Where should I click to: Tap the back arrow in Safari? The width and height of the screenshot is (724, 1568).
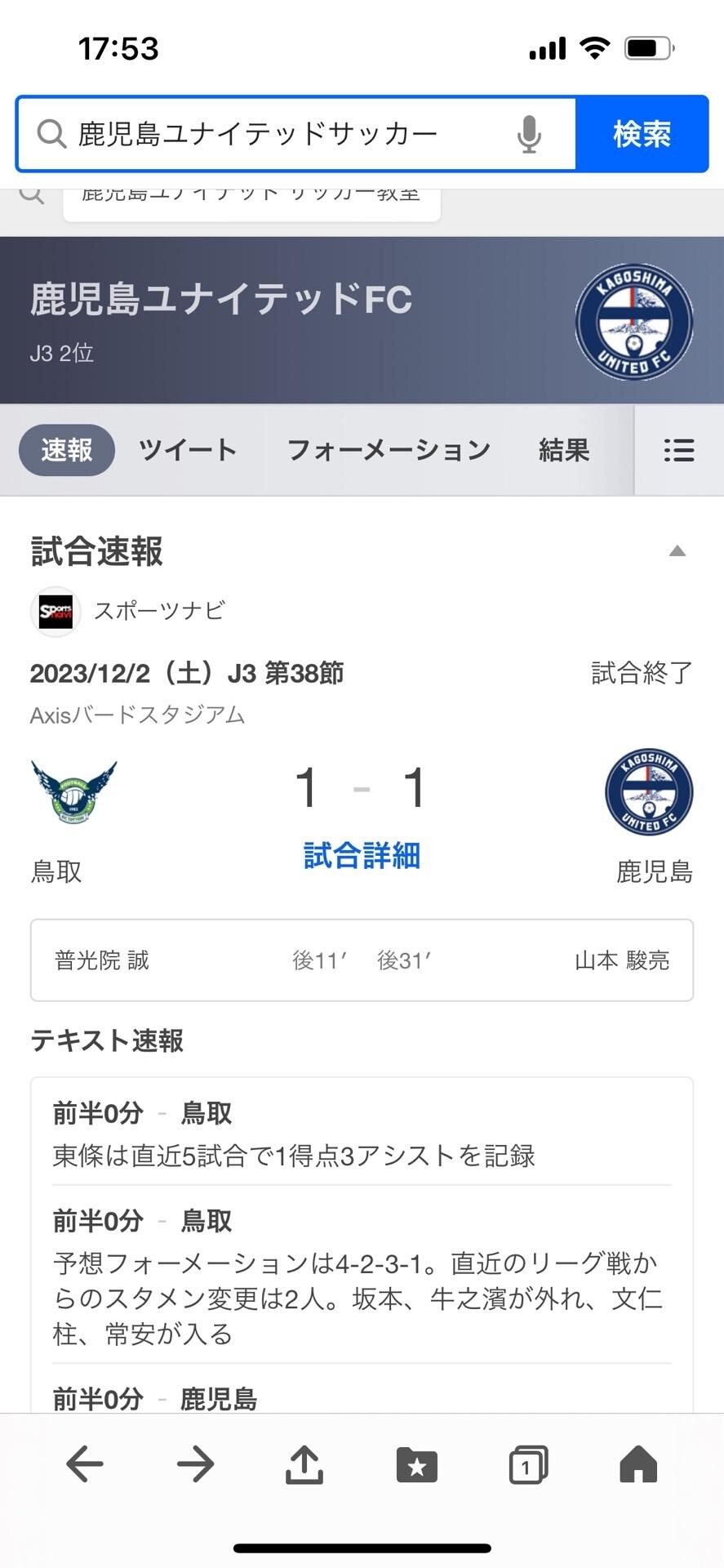(x=83, y=1463)
